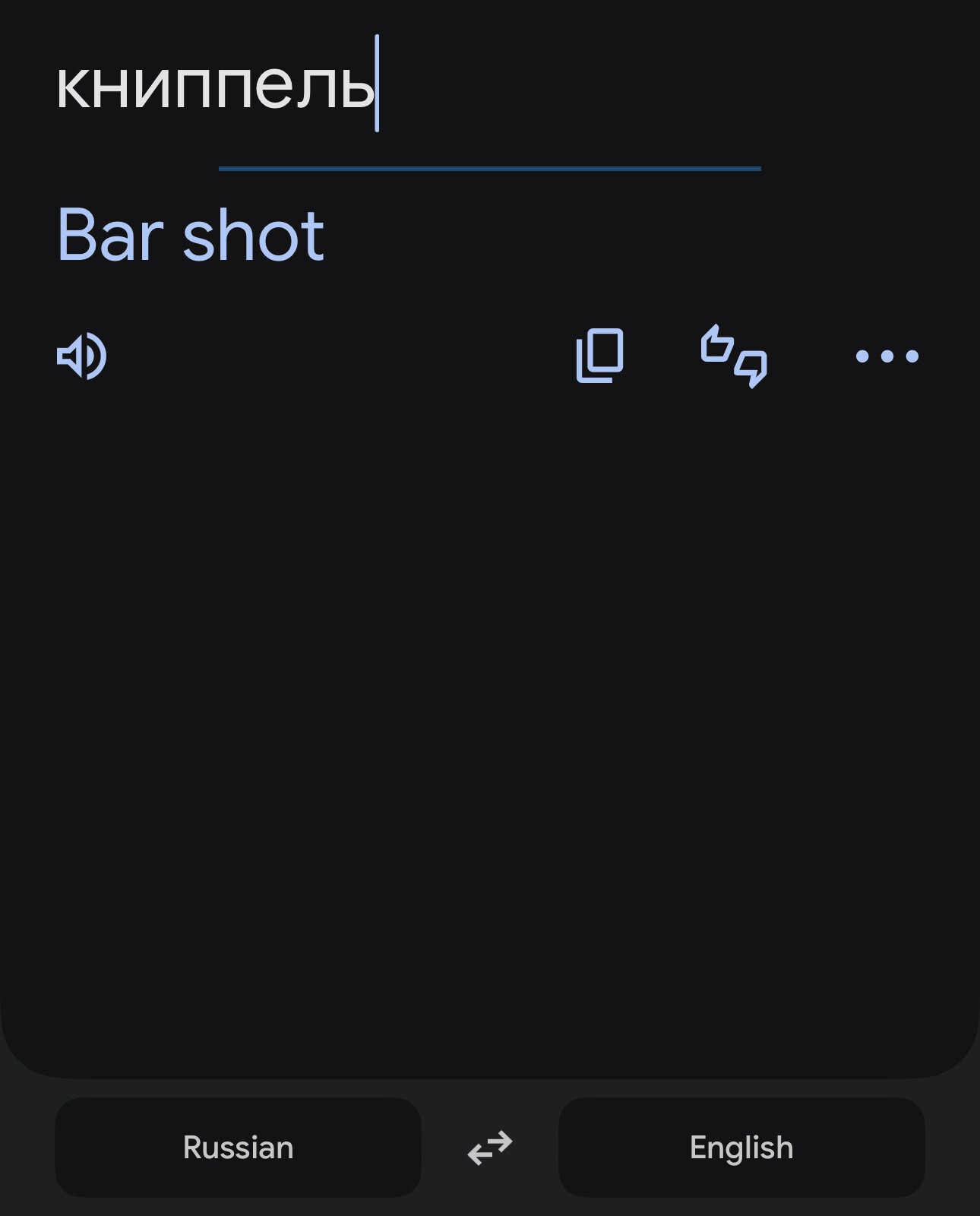Copy the translated text
This screenshot has height=1216, width=980.
pos(600,356)
